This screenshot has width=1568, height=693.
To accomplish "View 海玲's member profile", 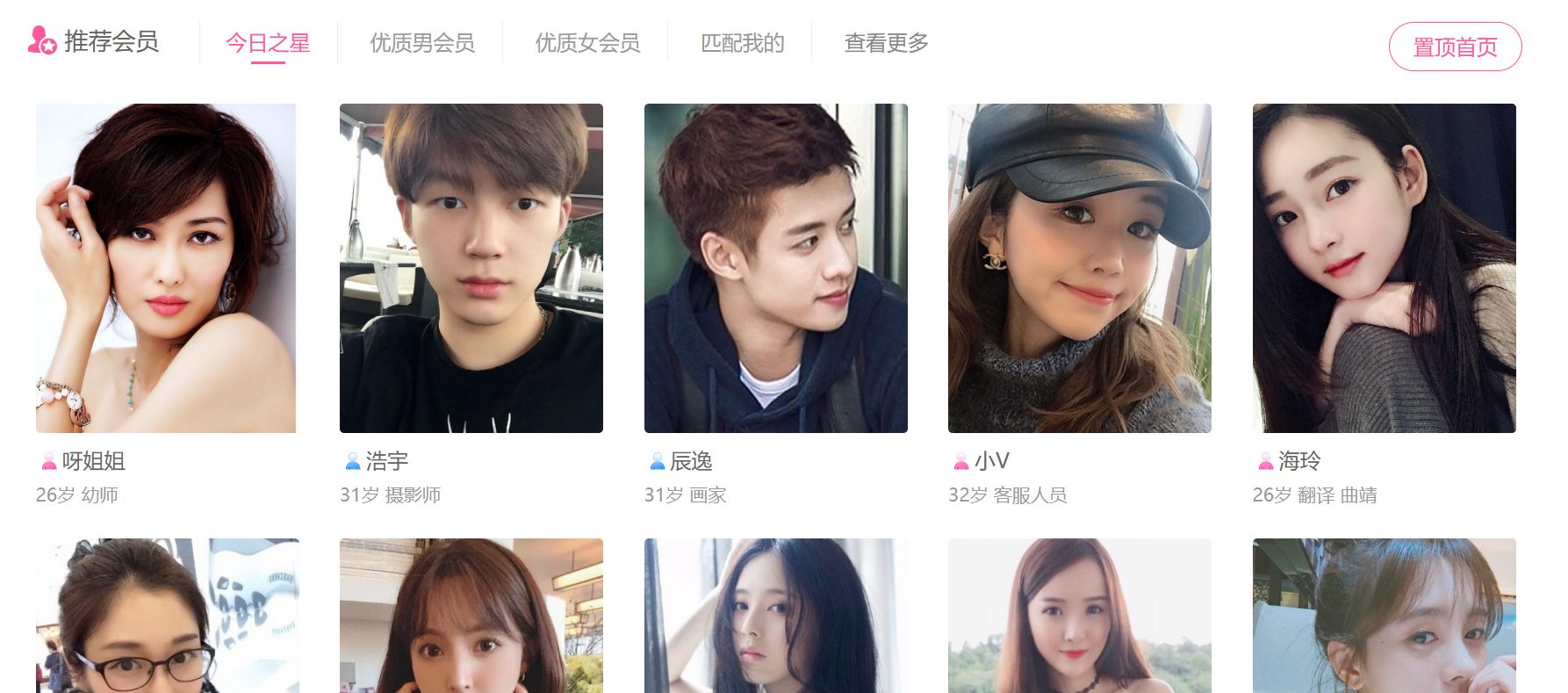I will (x=1384, y=268).
